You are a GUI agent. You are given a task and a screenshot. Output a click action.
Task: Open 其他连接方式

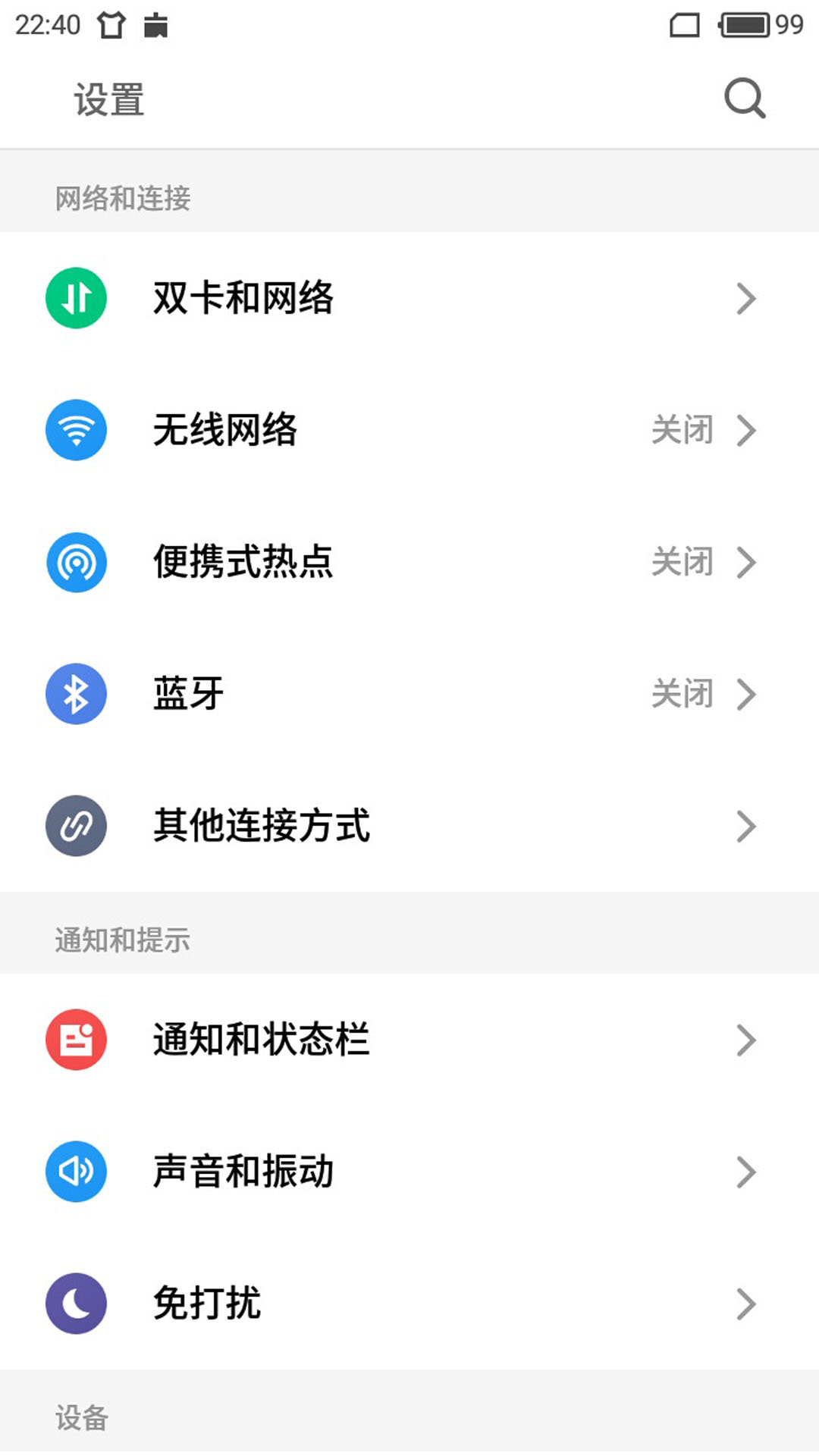[x=409, y=826]
